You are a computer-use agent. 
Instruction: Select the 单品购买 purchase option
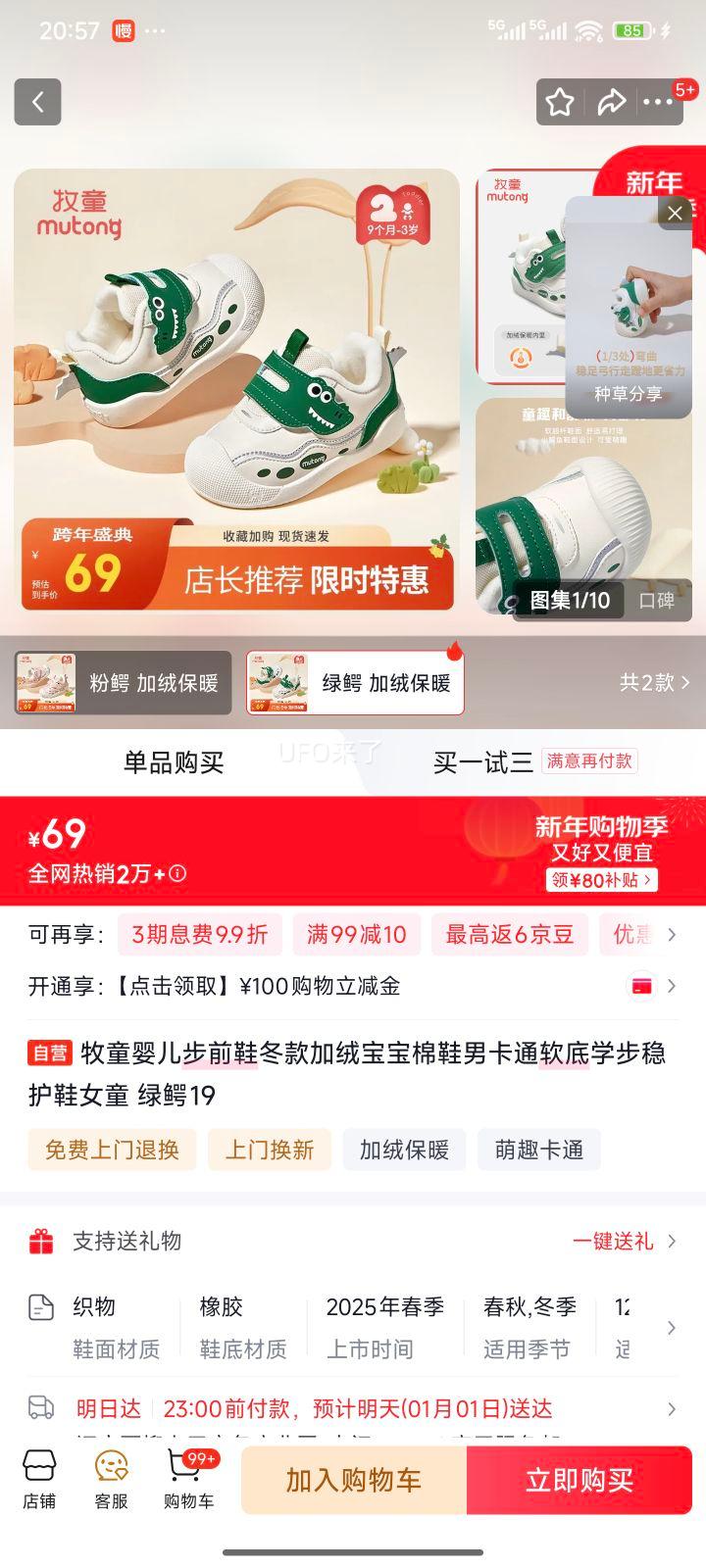coord(175,761)
